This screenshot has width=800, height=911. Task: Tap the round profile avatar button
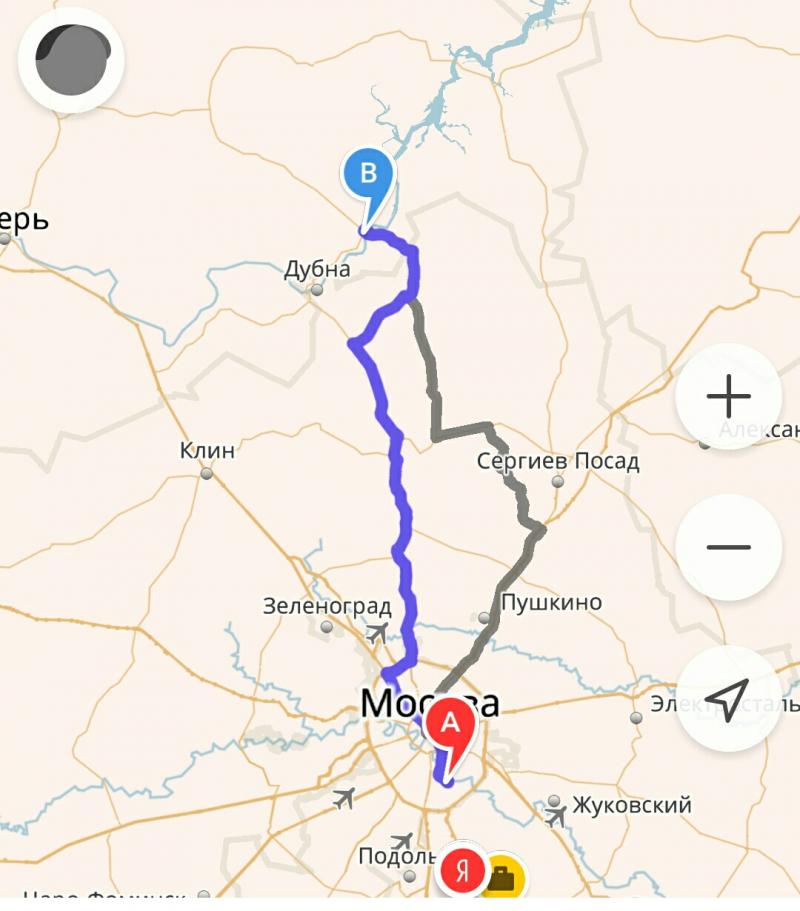click(70, 60)
